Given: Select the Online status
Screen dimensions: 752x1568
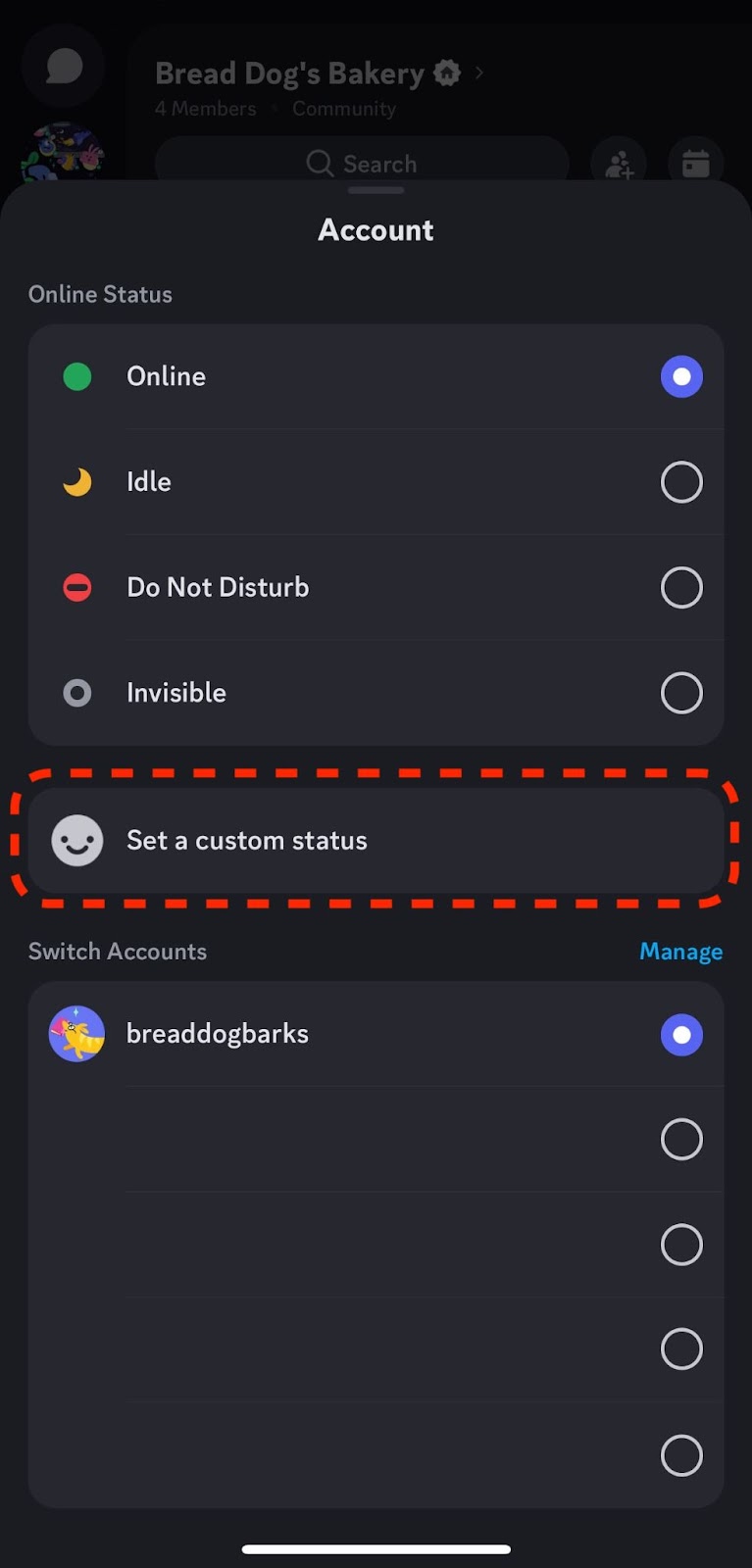Looking at the screenshot, I should point(376,376).
